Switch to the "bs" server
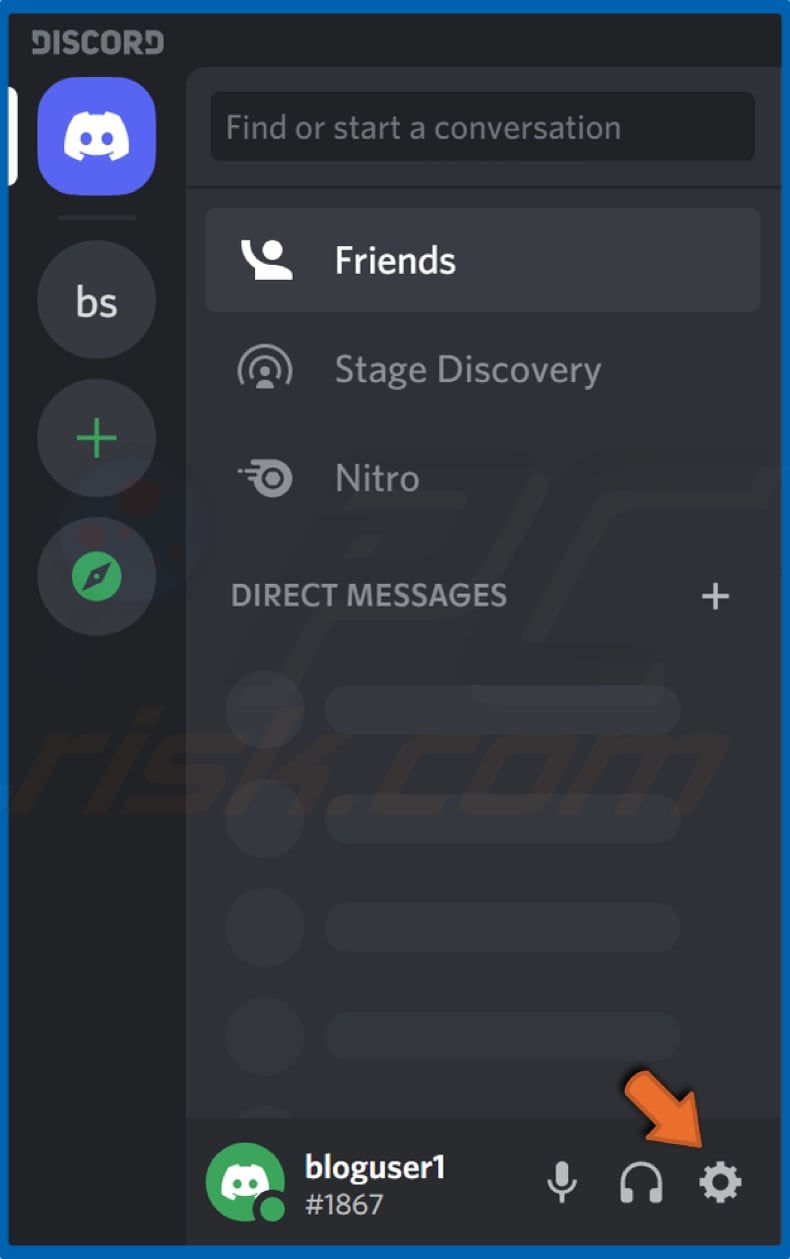This screenshot has height=1259, width=790. point(96,300)
